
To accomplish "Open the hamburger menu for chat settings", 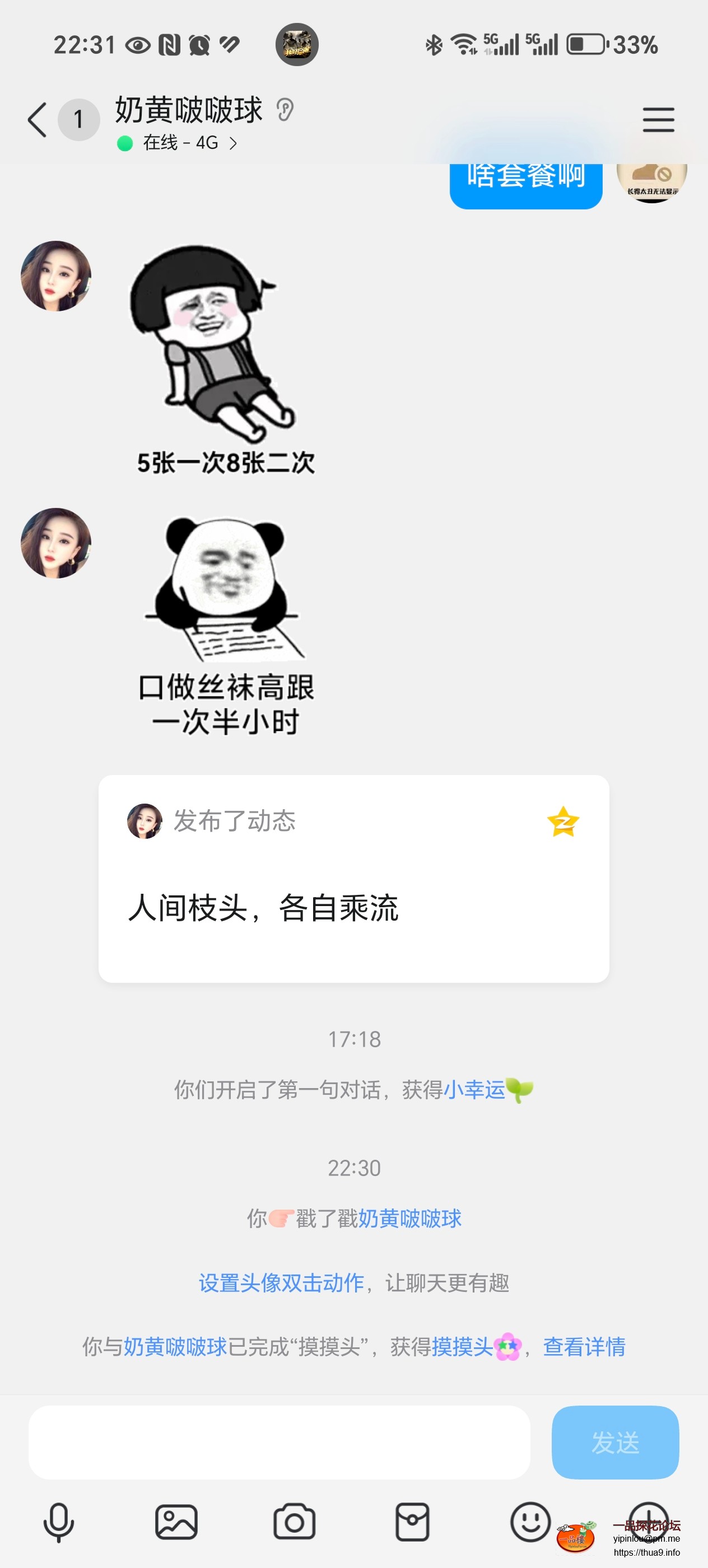I will pos(658,120).
